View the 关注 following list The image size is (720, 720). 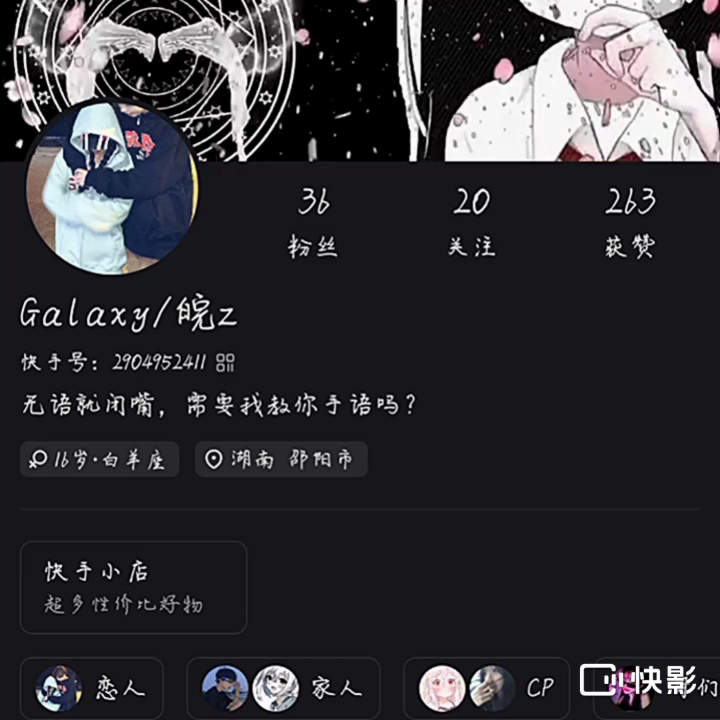click(471, 222)
